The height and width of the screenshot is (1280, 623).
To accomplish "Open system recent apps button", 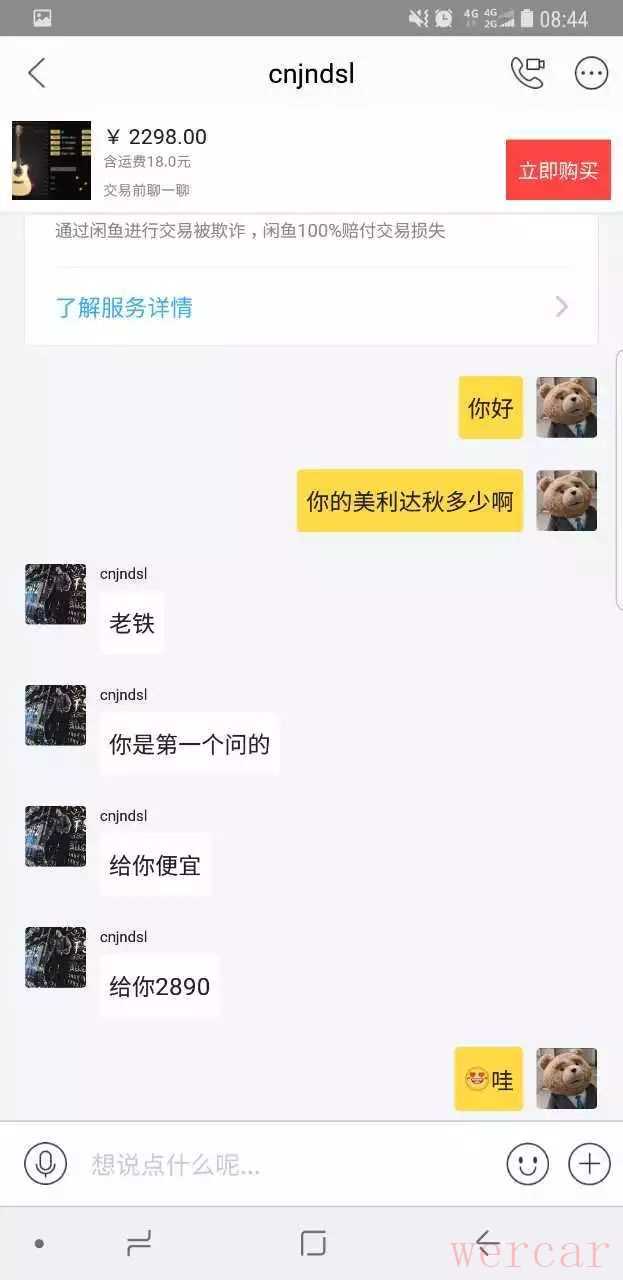I will coord(139,1243).
